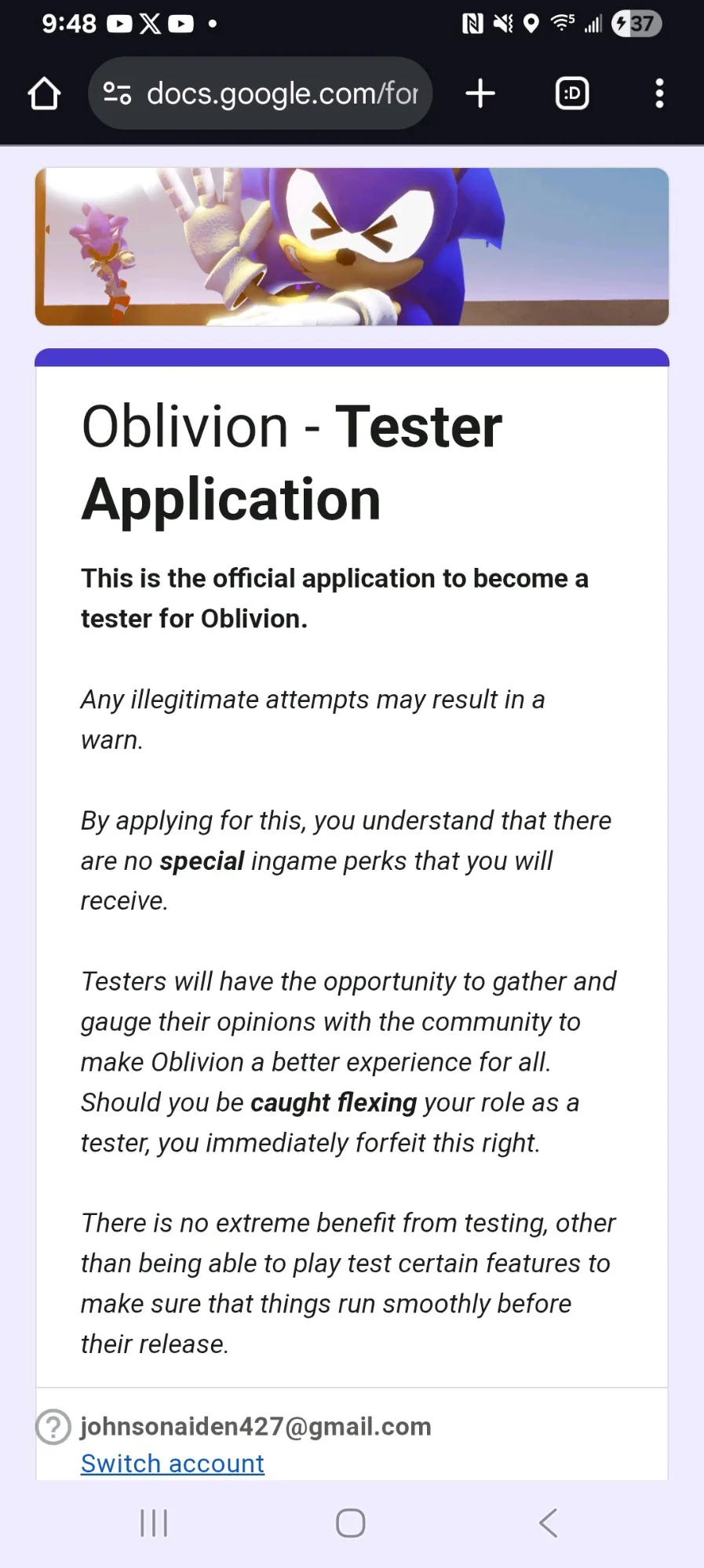Open a new browser tab
Viewport: 704px width, 1568px height.
pos(480,93)
